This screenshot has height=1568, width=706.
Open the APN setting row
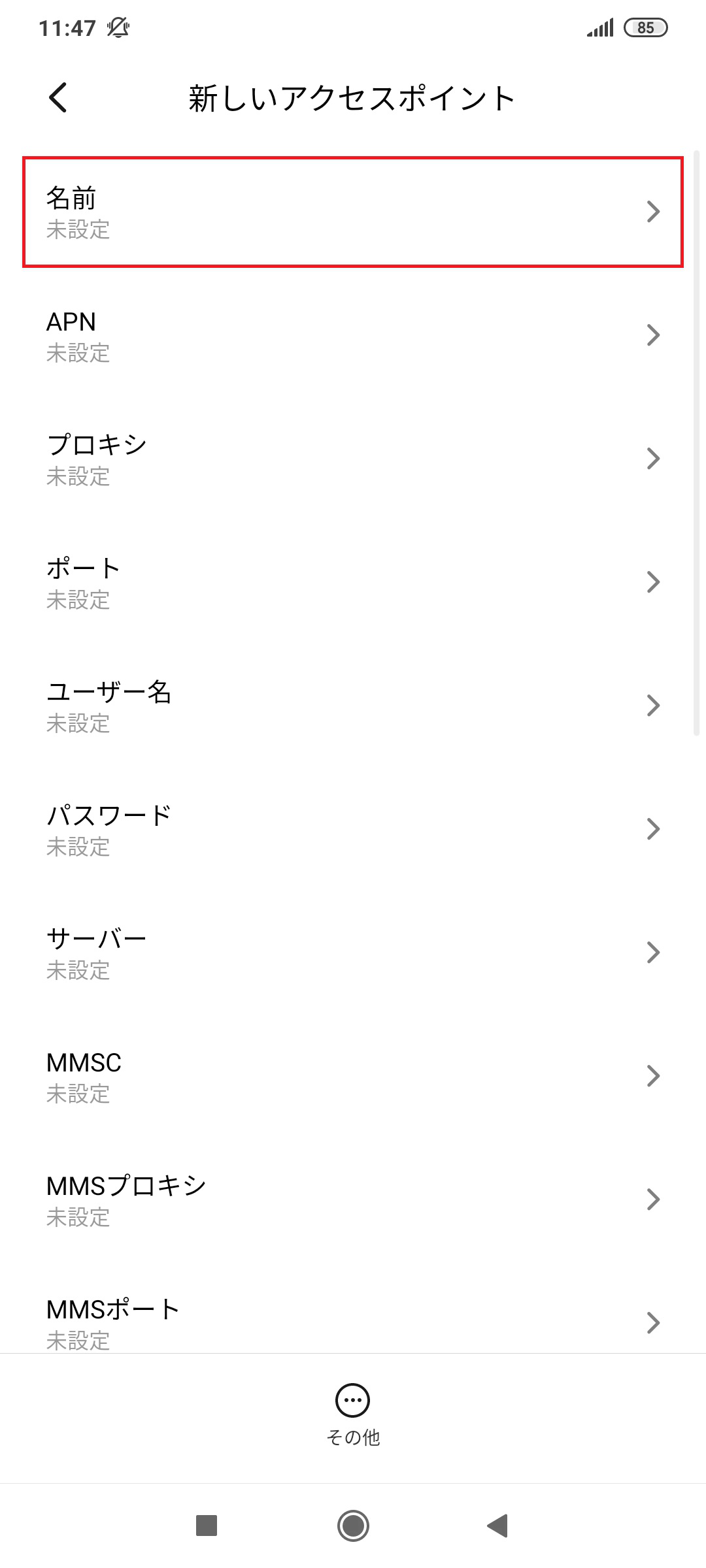coord(353,336)
